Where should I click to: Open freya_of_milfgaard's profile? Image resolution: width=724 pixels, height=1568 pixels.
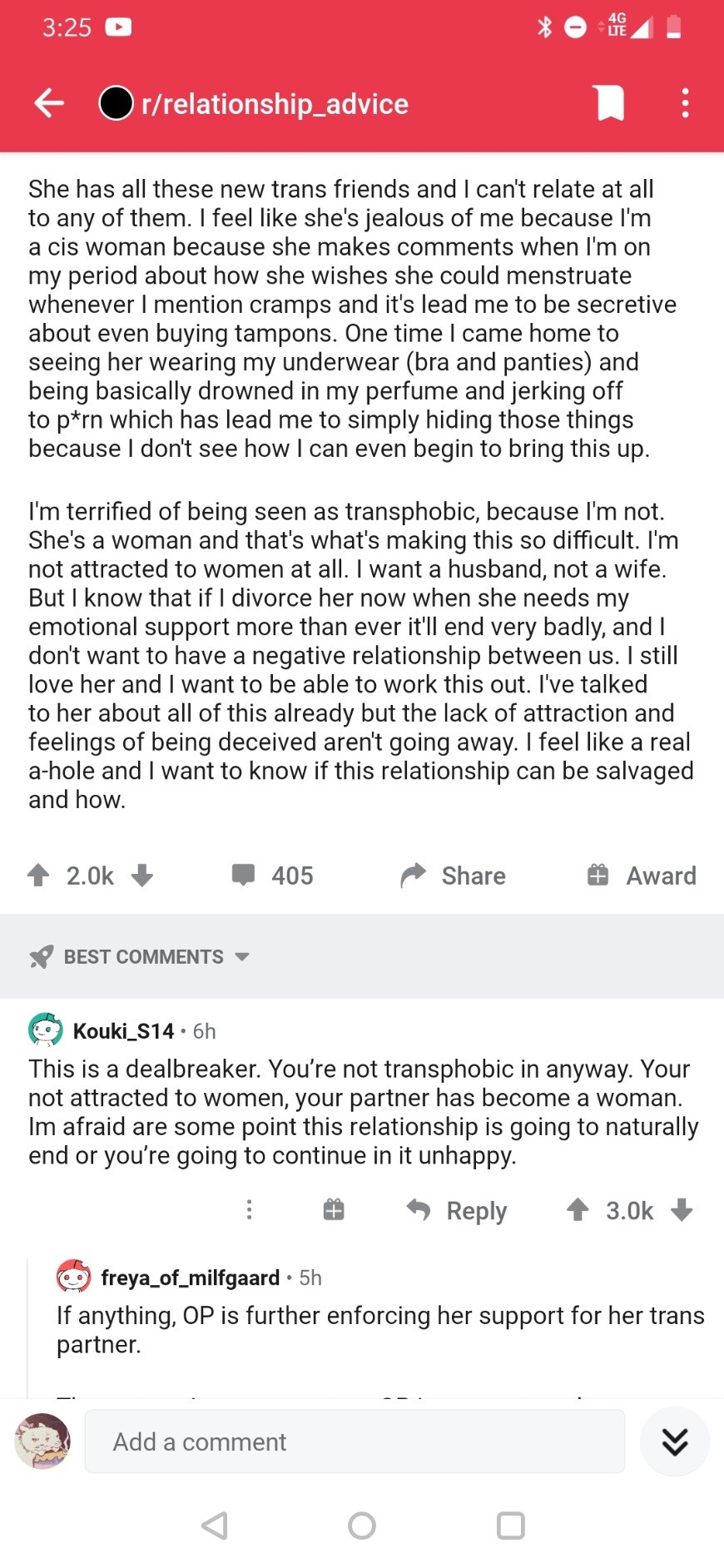(x=190, y=1278)
